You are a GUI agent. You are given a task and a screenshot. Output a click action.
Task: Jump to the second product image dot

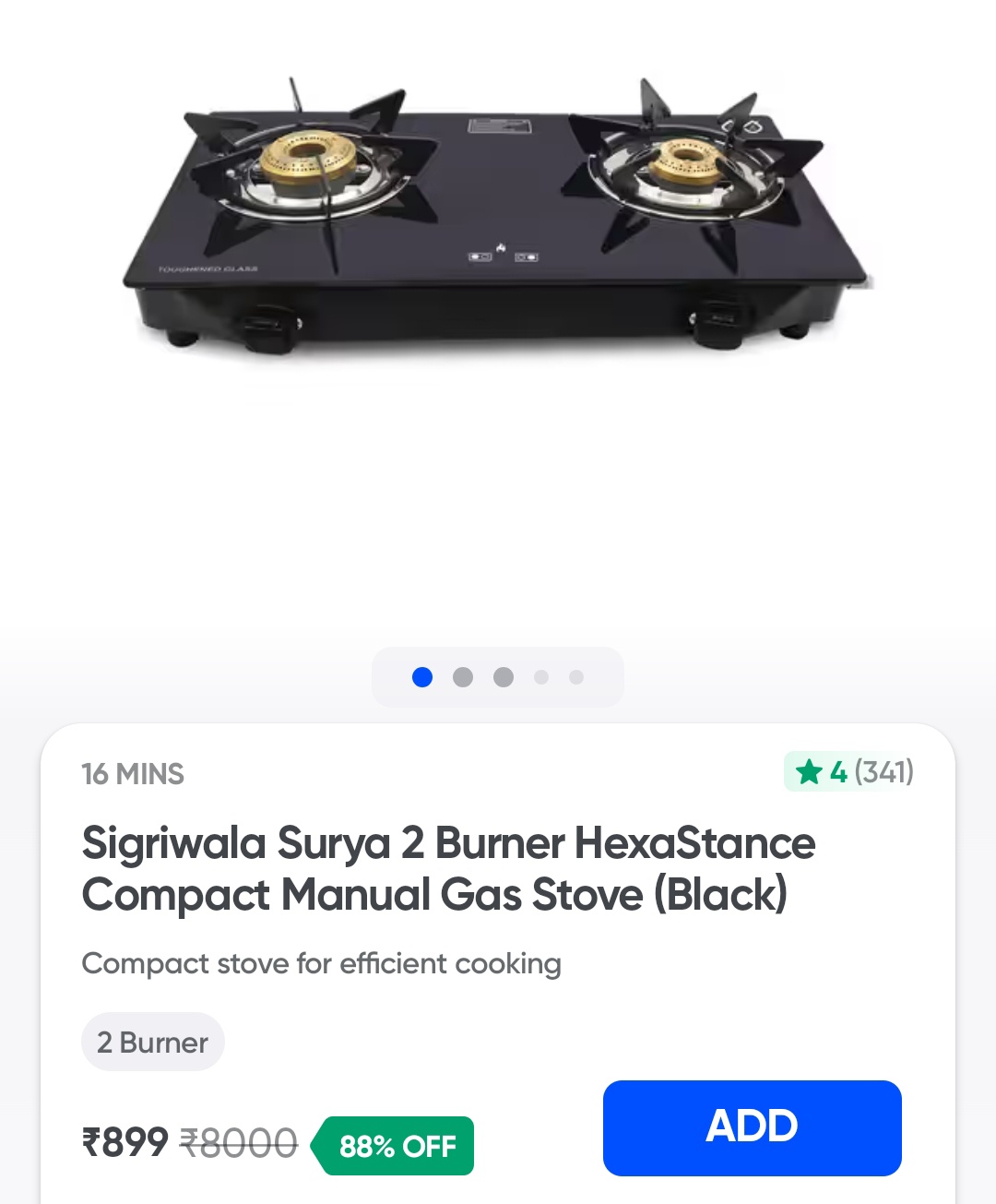coord(463,677)
